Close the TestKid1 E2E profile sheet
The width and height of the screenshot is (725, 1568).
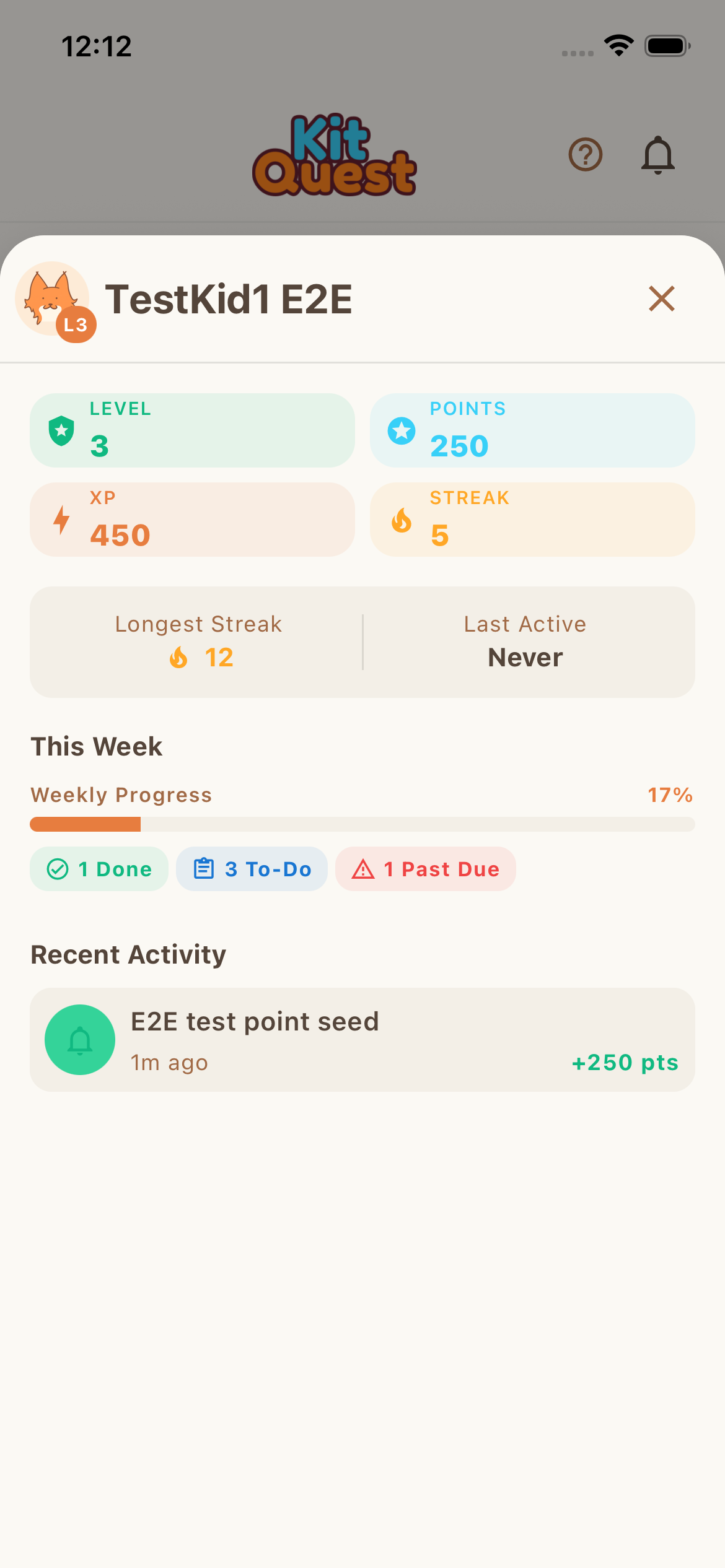coord(661,299)
